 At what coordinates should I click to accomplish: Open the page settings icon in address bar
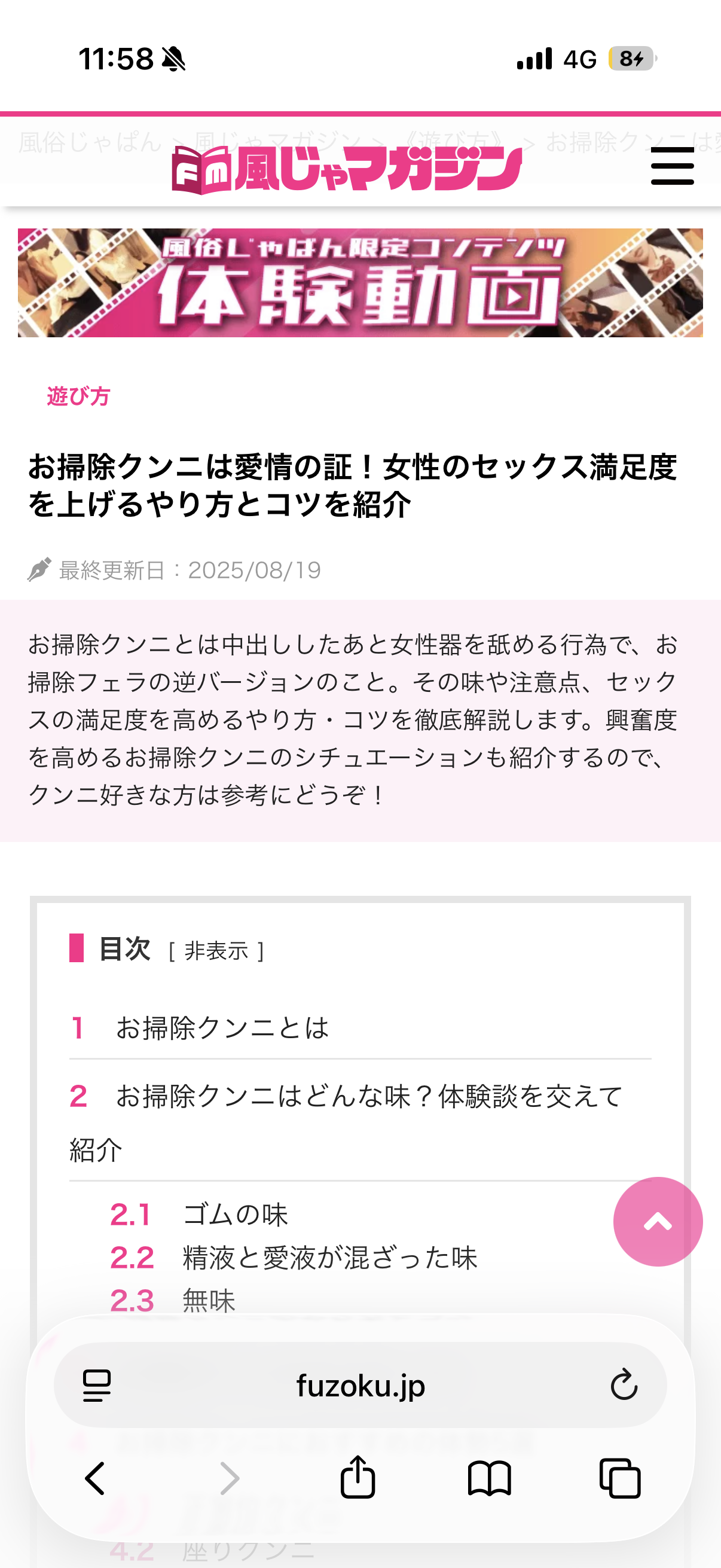(x=97, y=1386)
